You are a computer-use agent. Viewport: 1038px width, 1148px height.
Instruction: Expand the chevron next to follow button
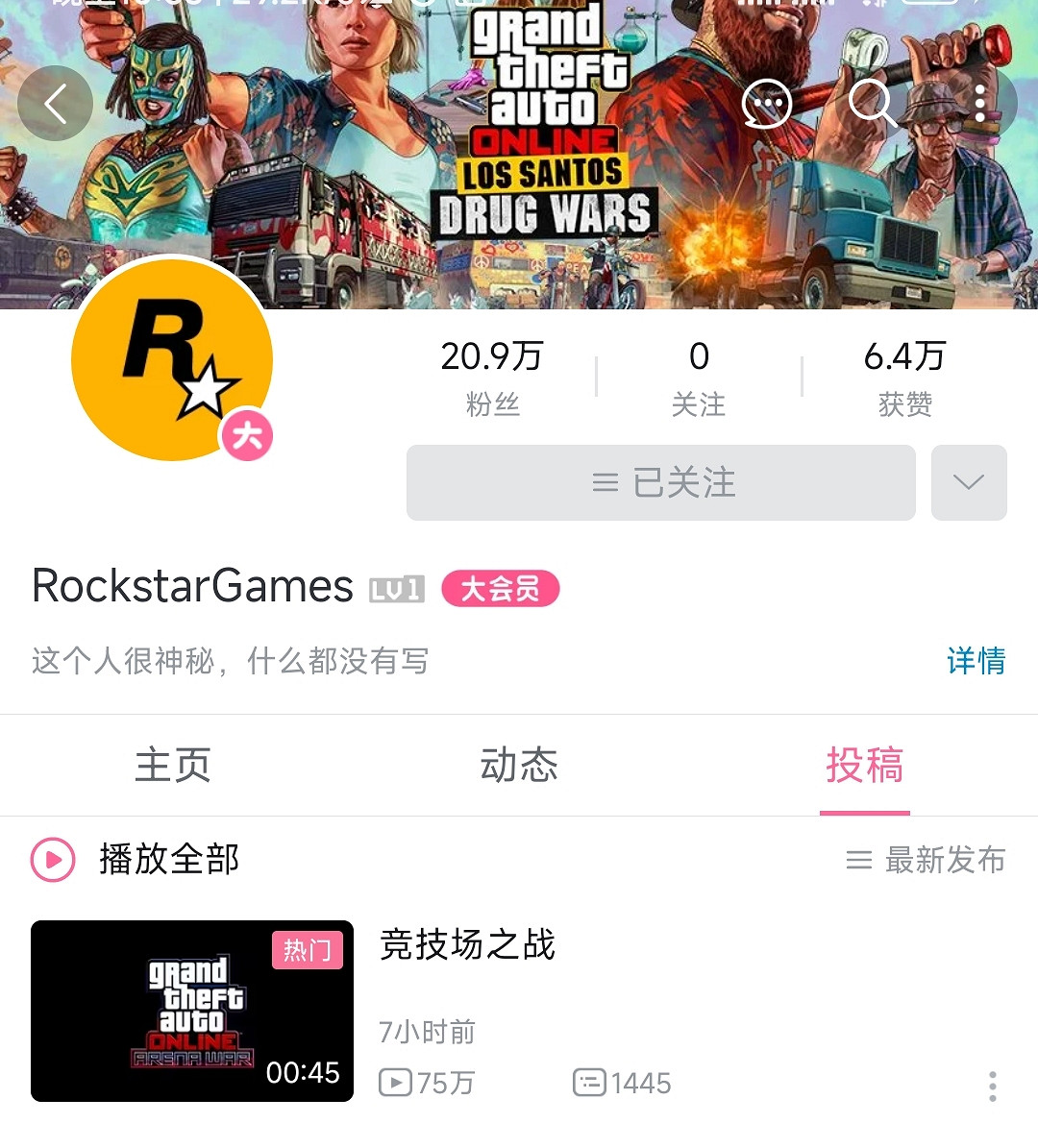(x=969, y=483)
